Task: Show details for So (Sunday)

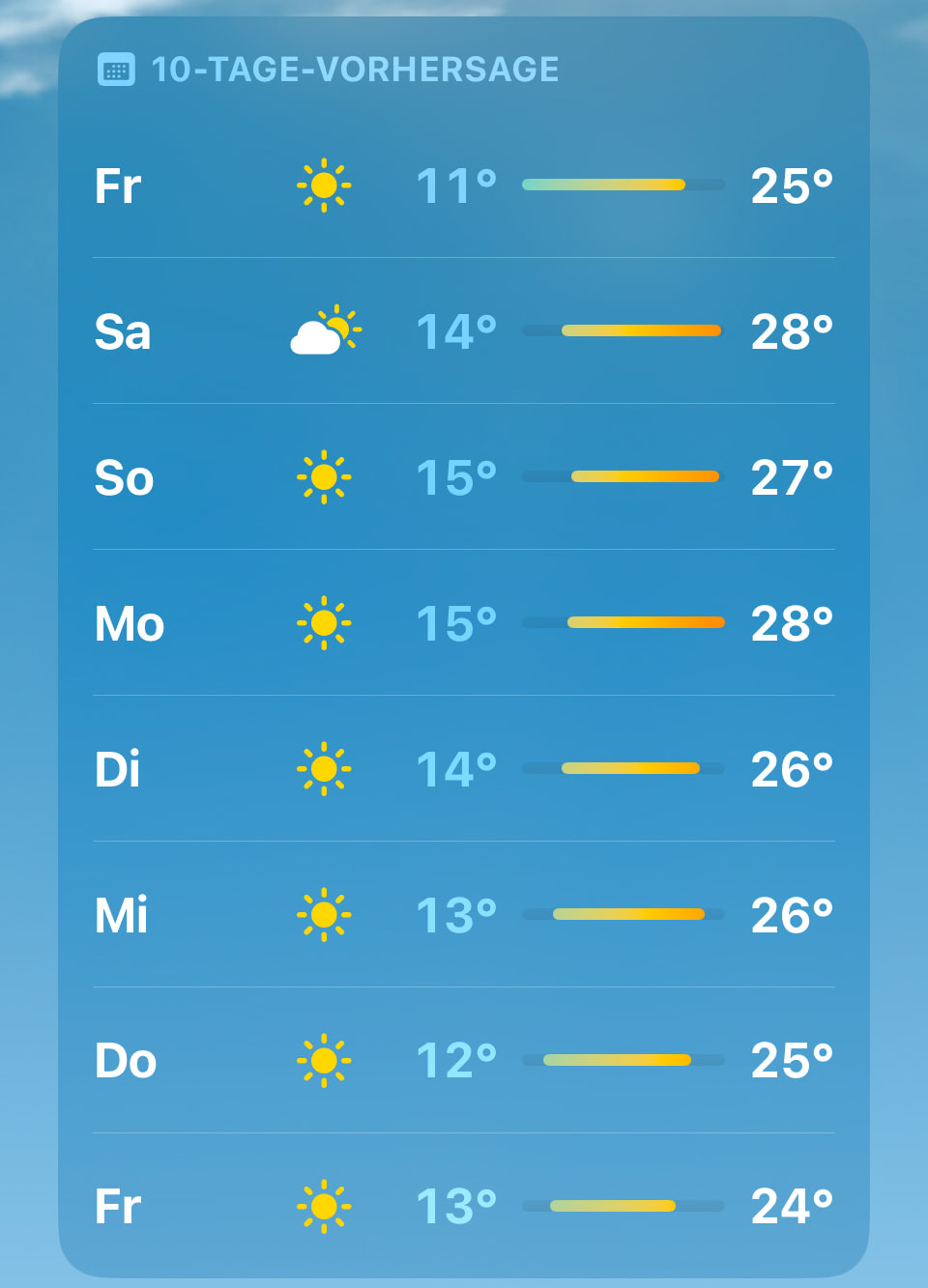Action: tap(464, 477)
